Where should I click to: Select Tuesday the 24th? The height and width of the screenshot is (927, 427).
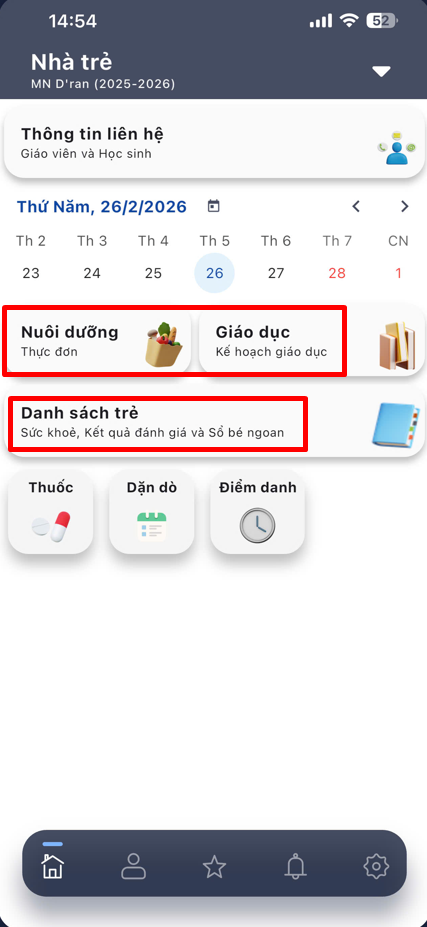(x=92, y=273)
